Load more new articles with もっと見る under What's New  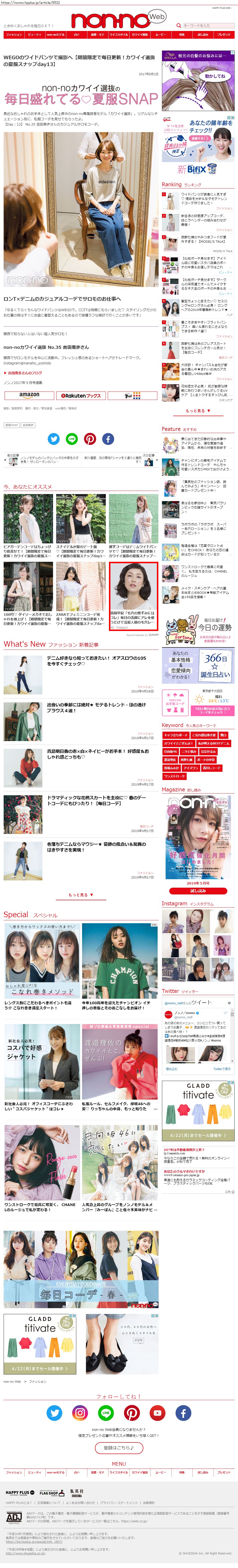pyautogui.click(x=79, y=895)
